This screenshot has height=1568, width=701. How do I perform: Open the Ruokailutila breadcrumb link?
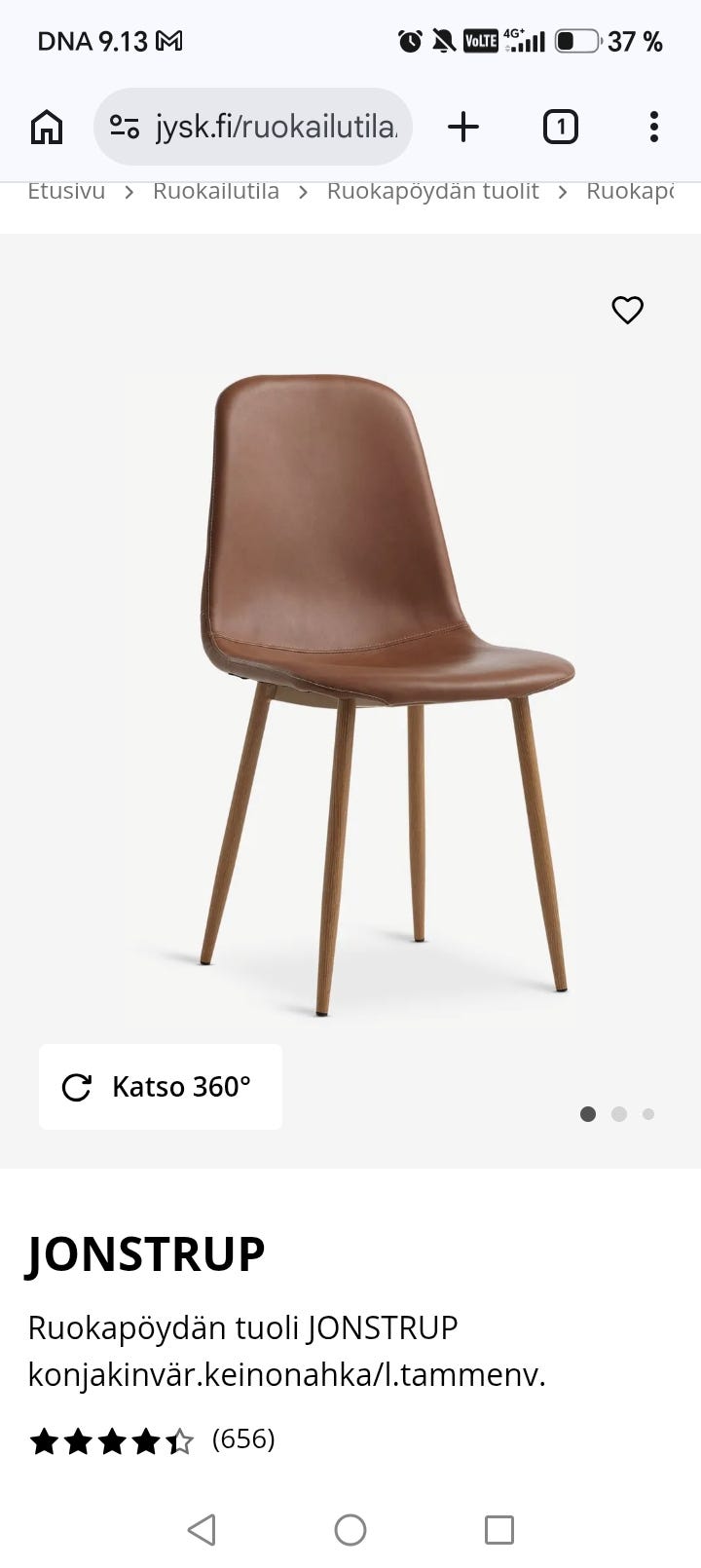(x=216, y=191)
